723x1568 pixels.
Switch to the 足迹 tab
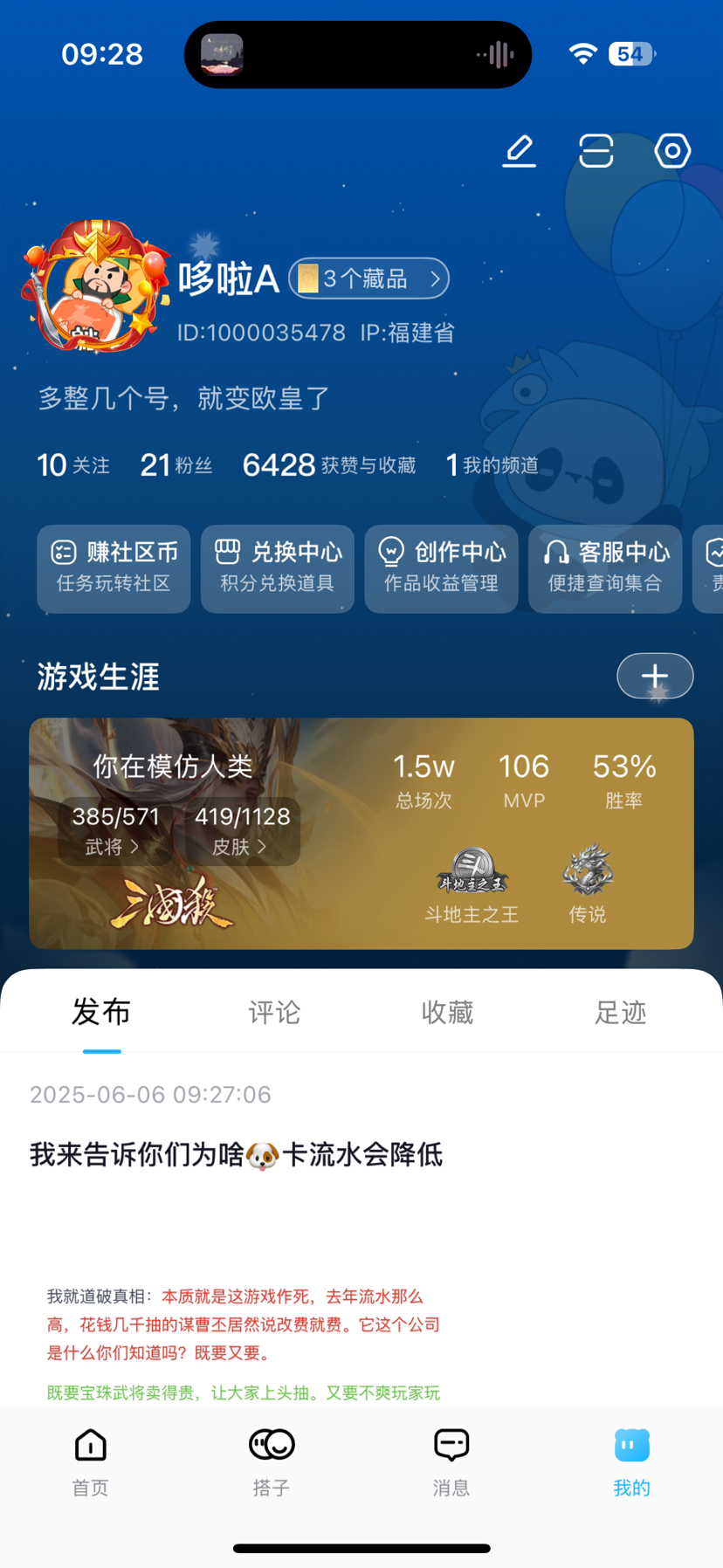(x=620, y=1012)
